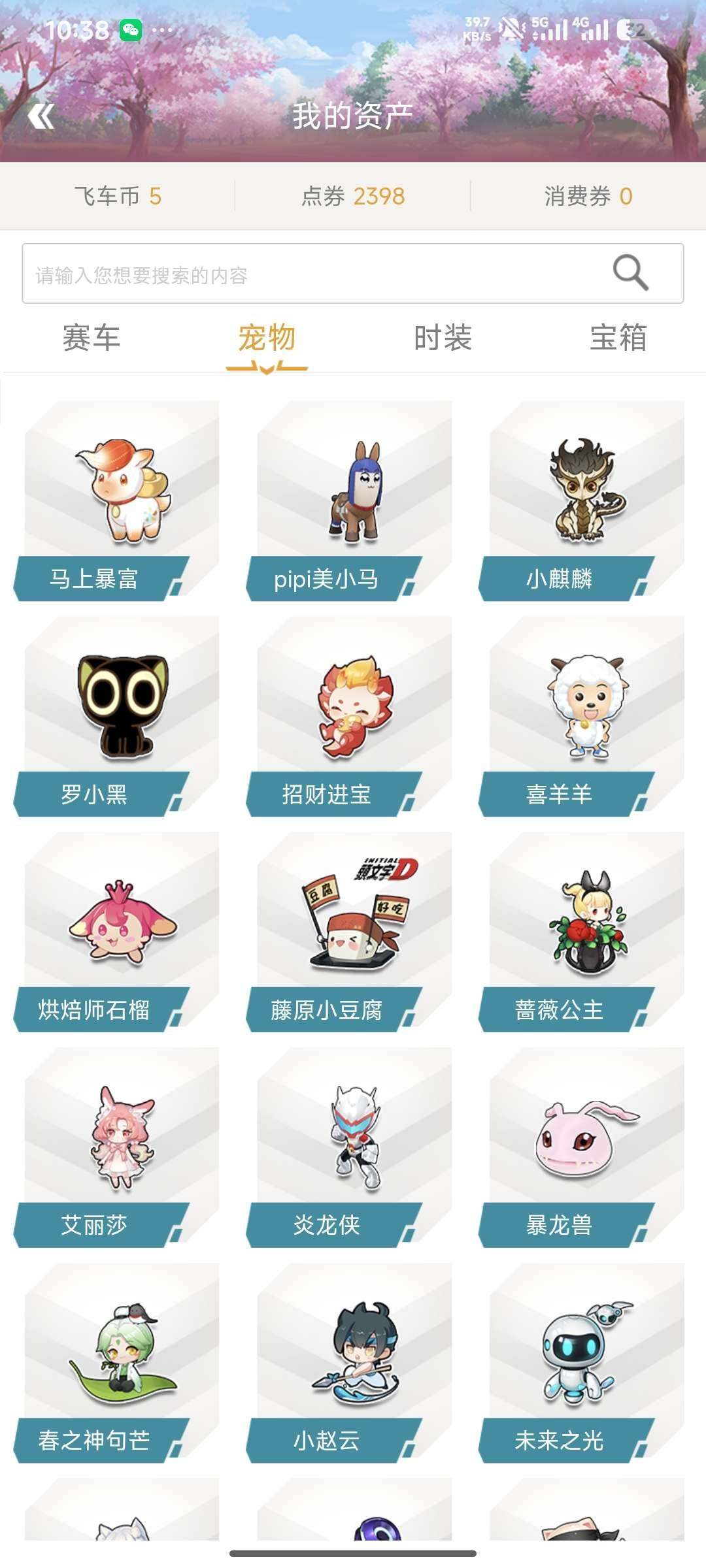The height and width of the screenshot is (1568, 706).
Task: Tap the search input field
Action: point(294,274)
